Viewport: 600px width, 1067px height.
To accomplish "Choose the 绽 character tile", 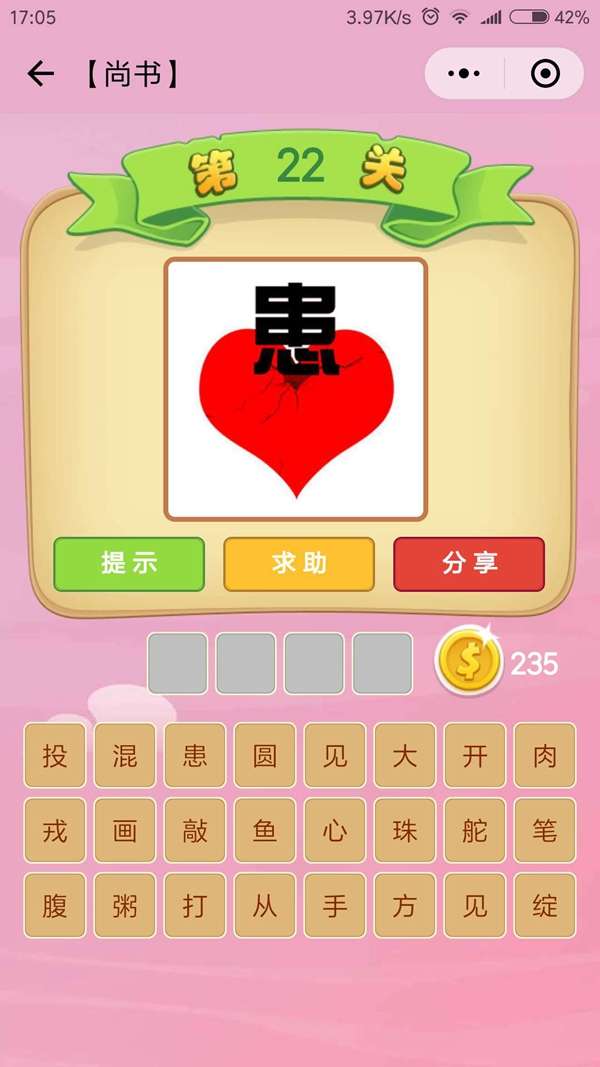I will [x=545, y=906].
